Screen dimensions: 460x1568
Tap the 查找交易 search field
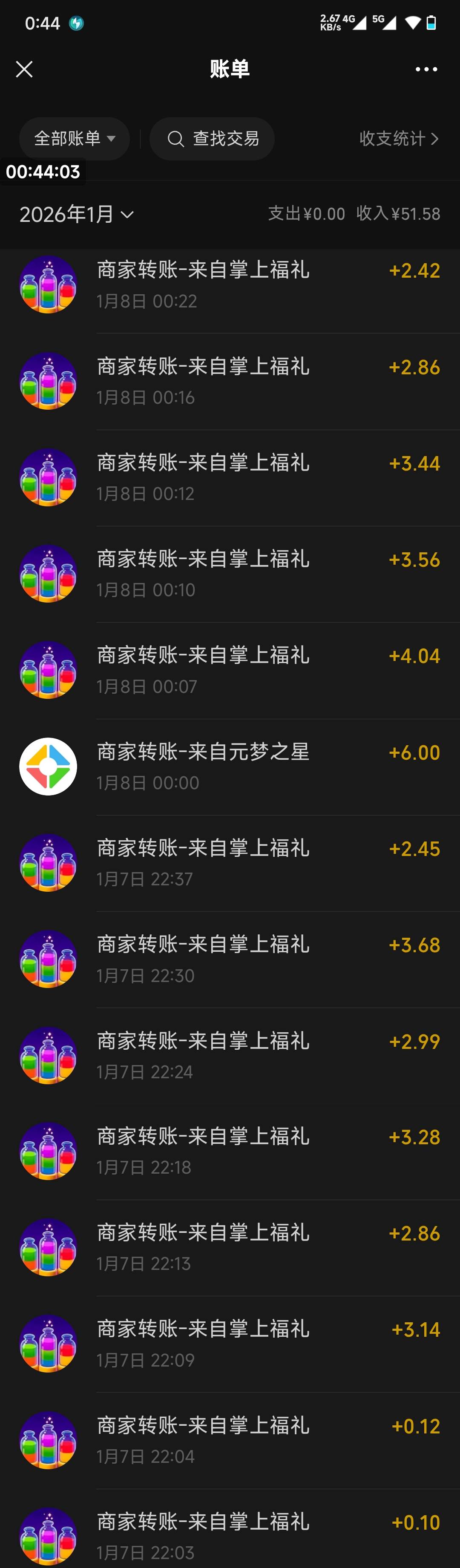tap(212, 139)
